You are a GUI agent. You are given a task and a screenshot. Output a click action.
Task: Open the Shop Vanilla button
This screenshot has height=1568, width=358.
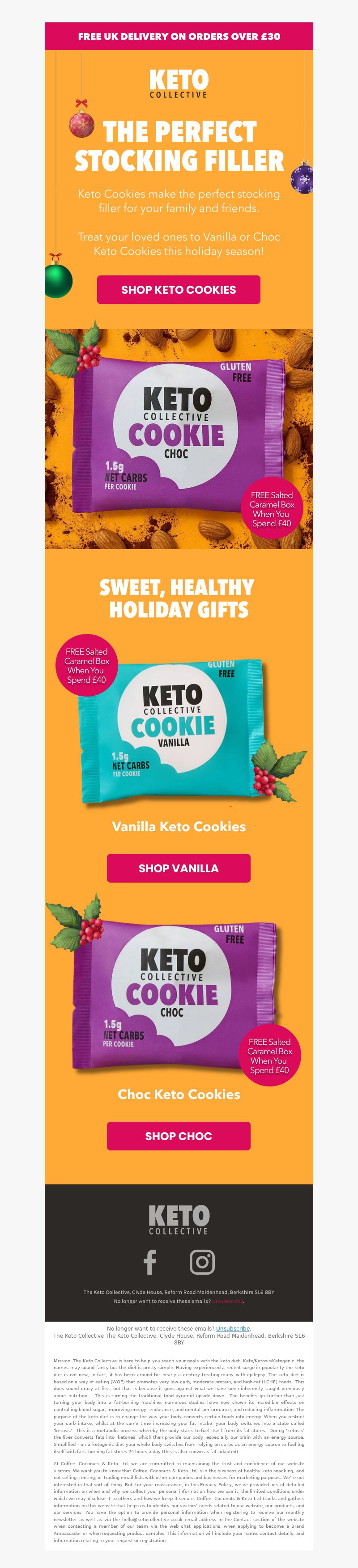(179, 868)
